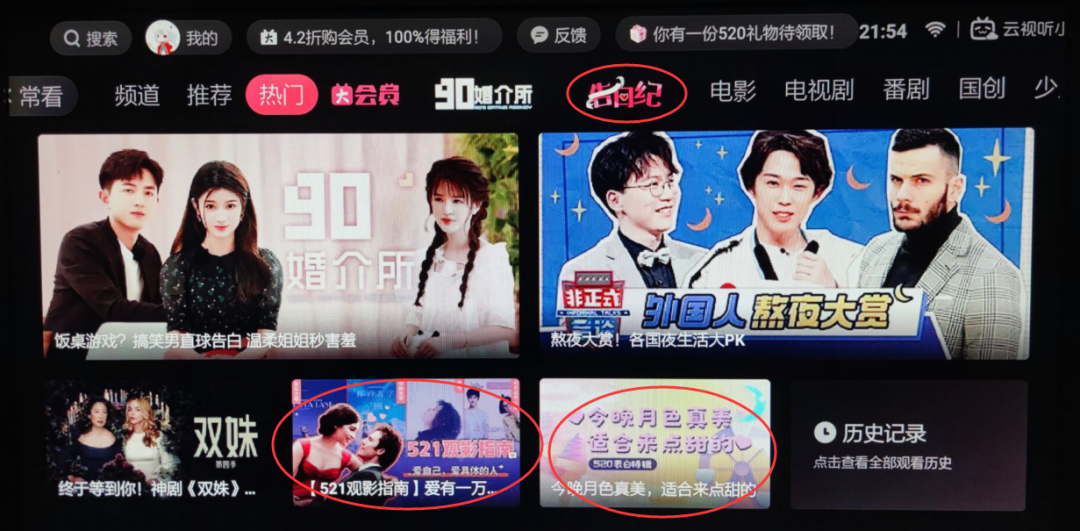Switch to the 番剧 tab

click(906, 90)
